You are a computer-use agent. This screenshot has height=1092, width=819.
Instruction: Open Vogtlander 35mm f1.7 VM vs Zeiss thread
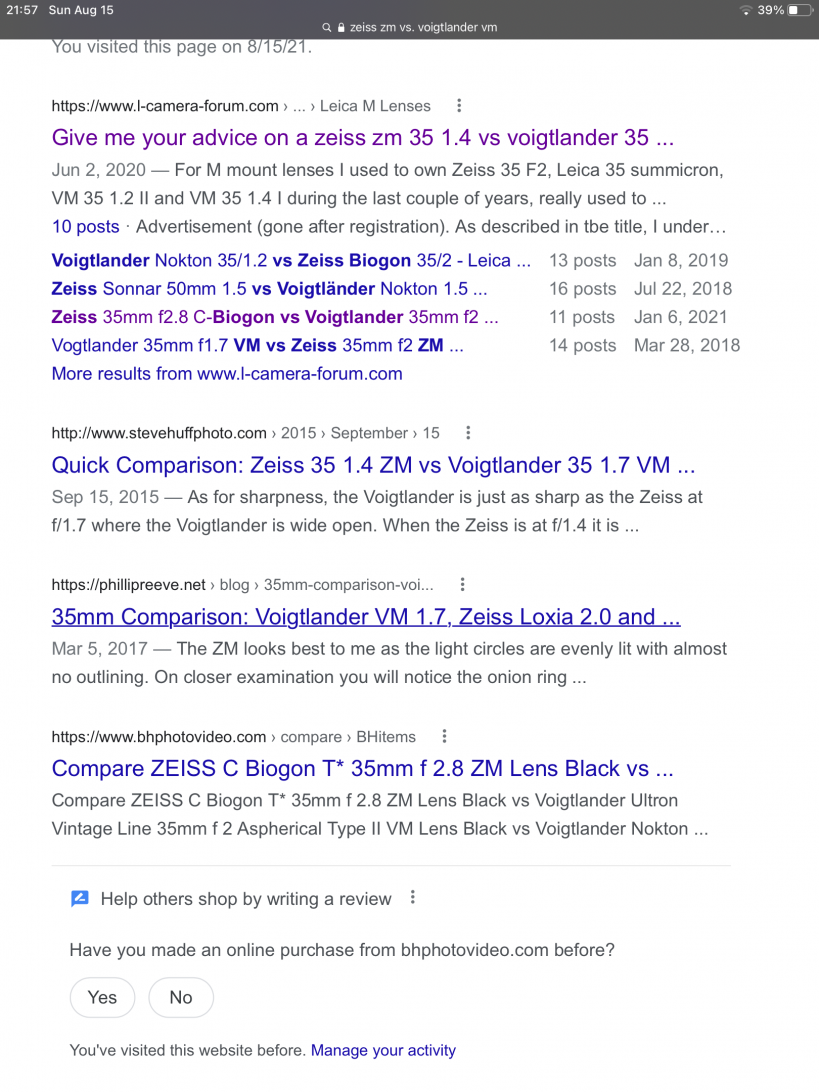point(257,345)
